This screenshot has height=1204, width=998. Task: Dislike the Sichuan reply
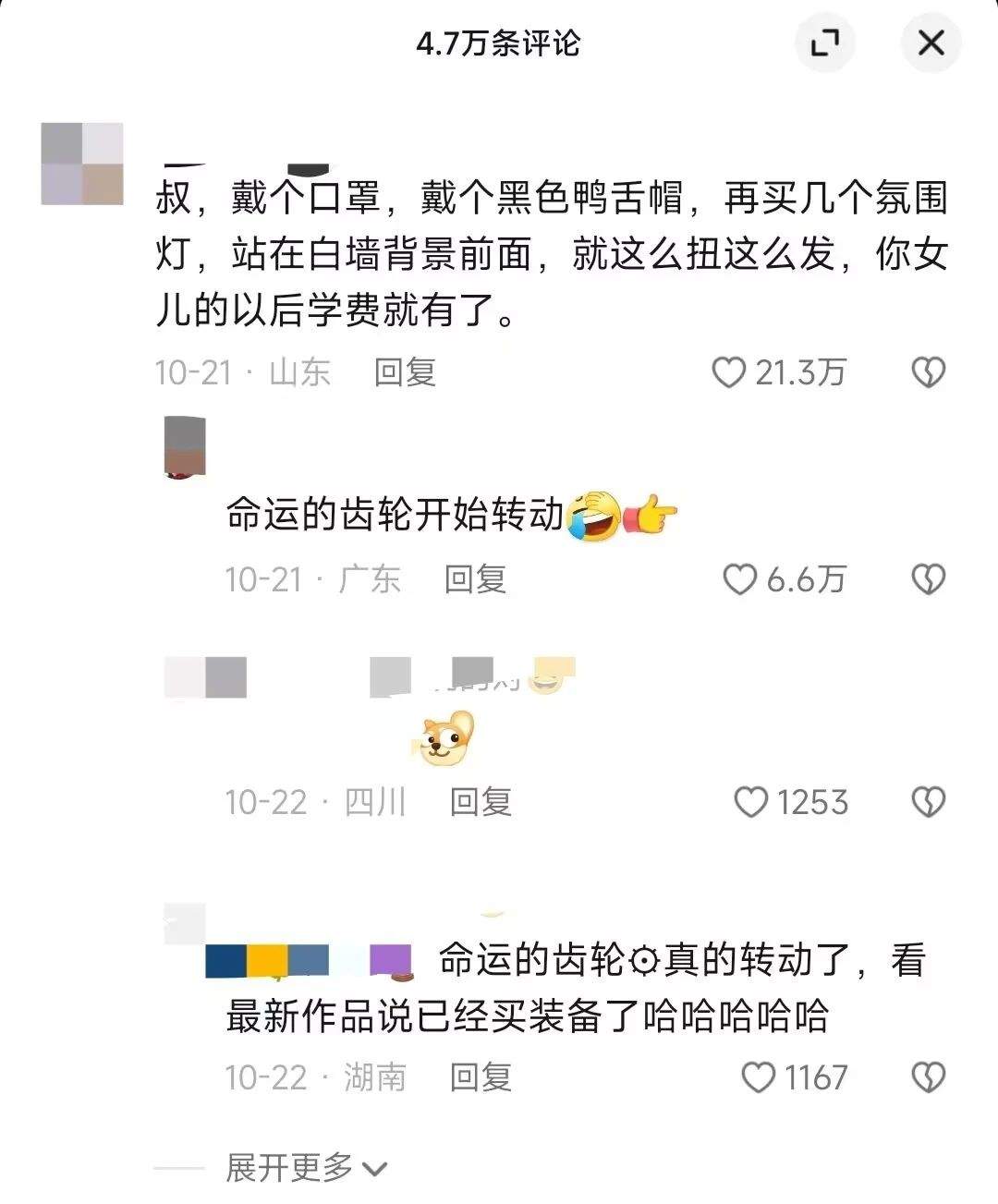coord(928,802)
